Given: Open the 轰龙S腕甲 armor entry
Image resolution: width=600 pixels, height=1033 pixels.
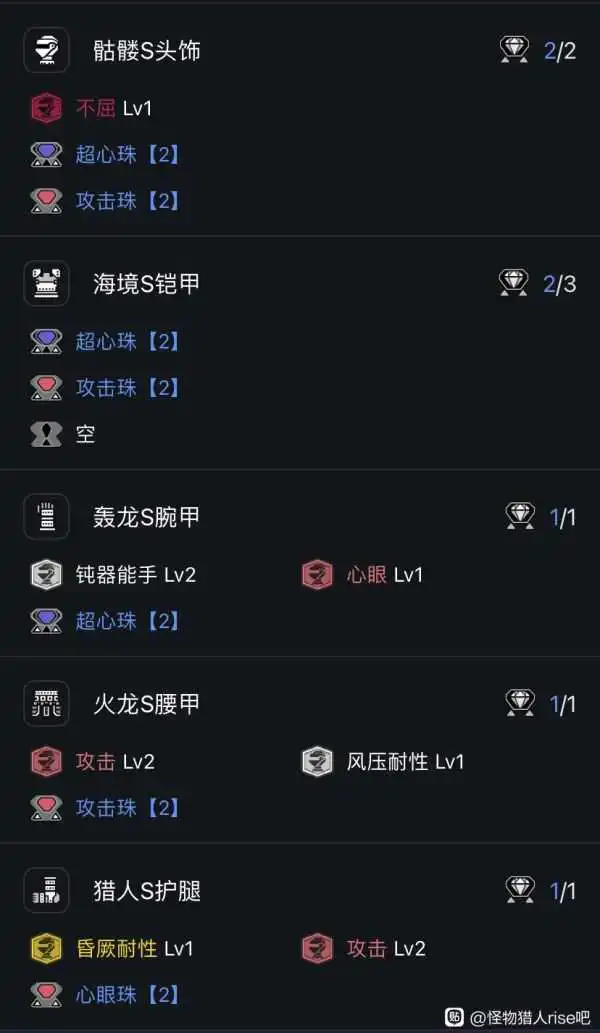Looking at the screenshot, I should (146, 517).
